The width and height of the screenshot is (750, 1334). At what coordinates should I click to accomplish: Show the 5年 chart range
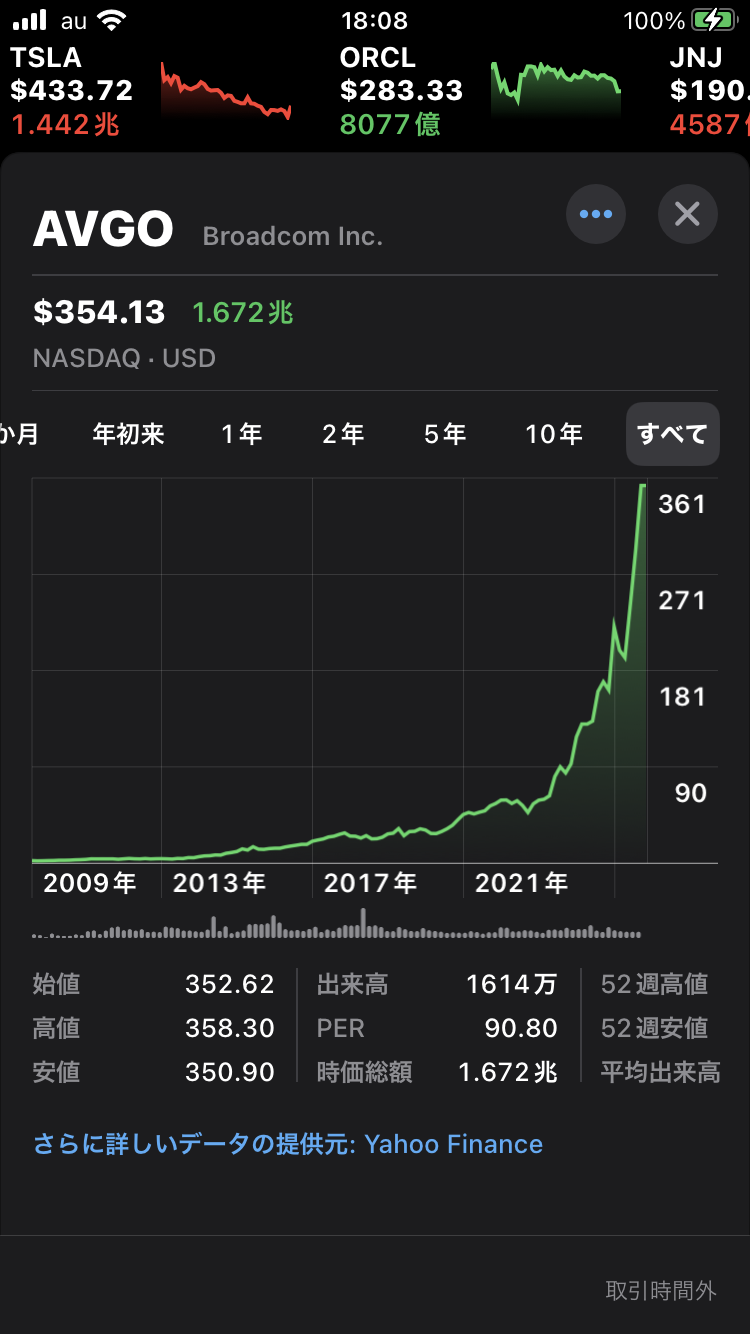[445, 434]
